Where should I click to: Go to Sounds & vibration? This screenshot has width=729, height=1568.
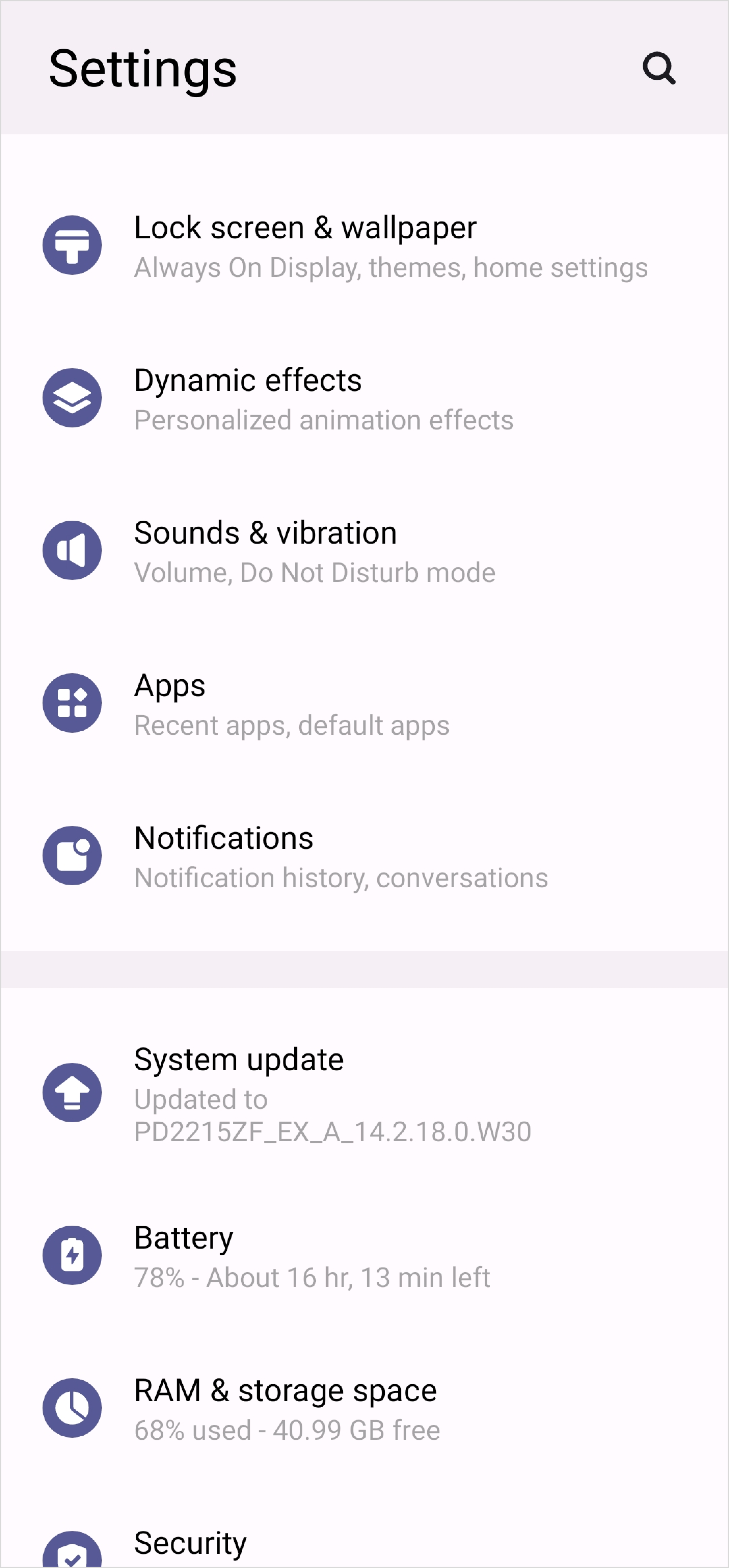[x=364, y=551]
